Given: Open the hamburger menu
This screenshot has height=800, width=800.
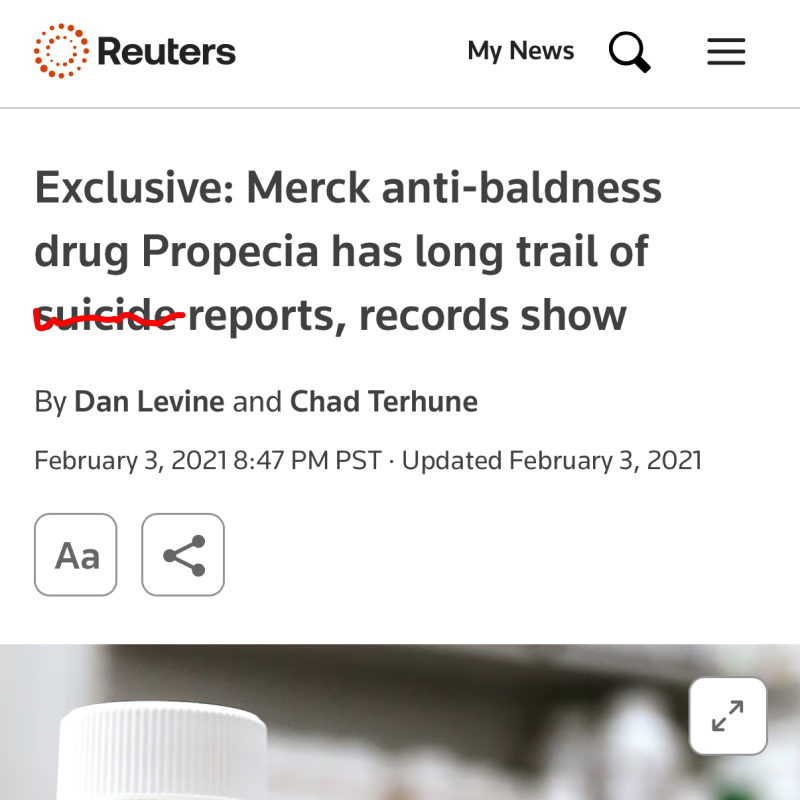Looking at the screenshot, I should (726, 51).
